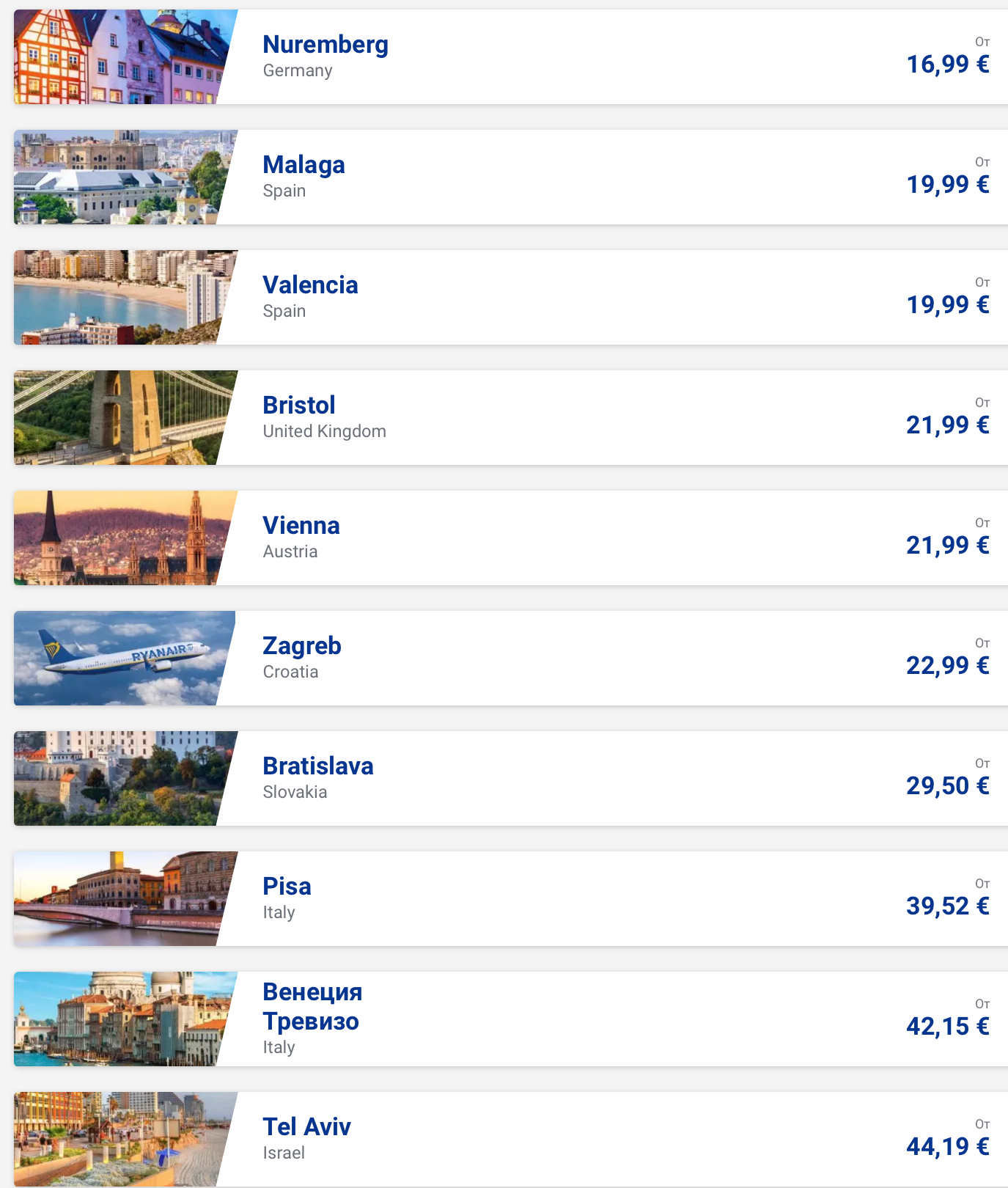The height and width of the screenshot is (1188, 1008).
Task: Choose the Valencia, Spain fare card
Action: point(510,298)
